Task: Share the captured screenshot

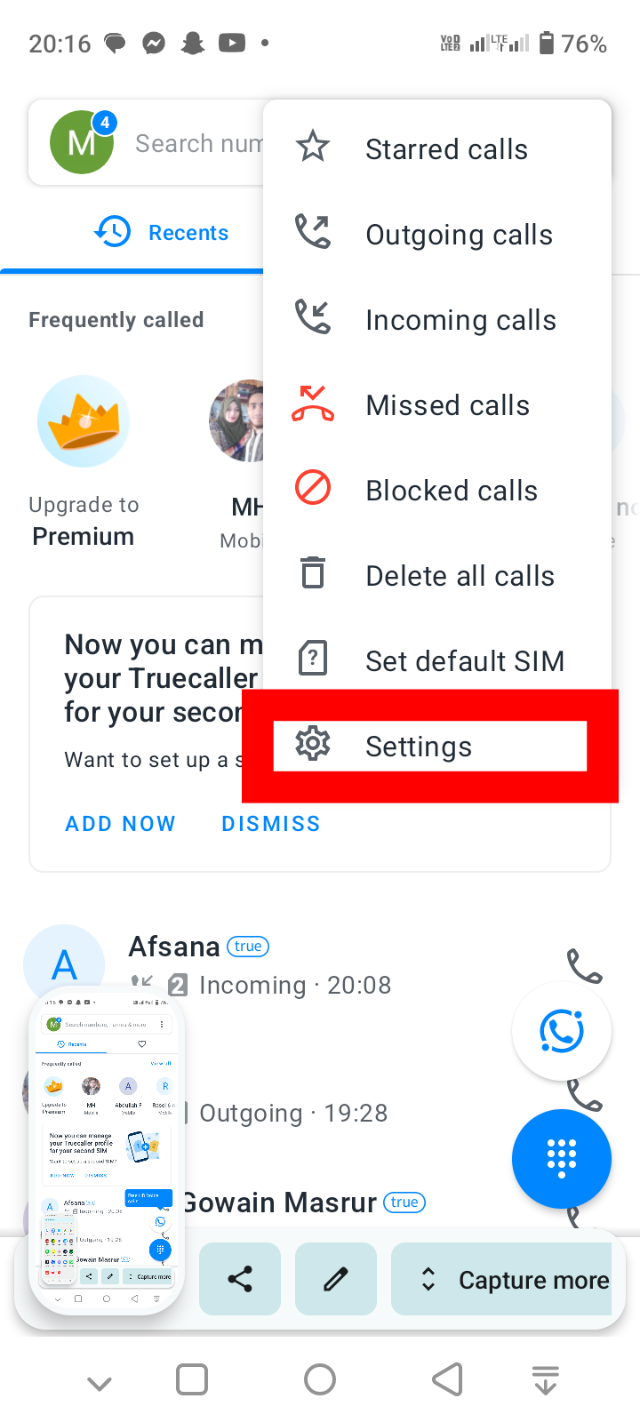Action: [240, 1279]
